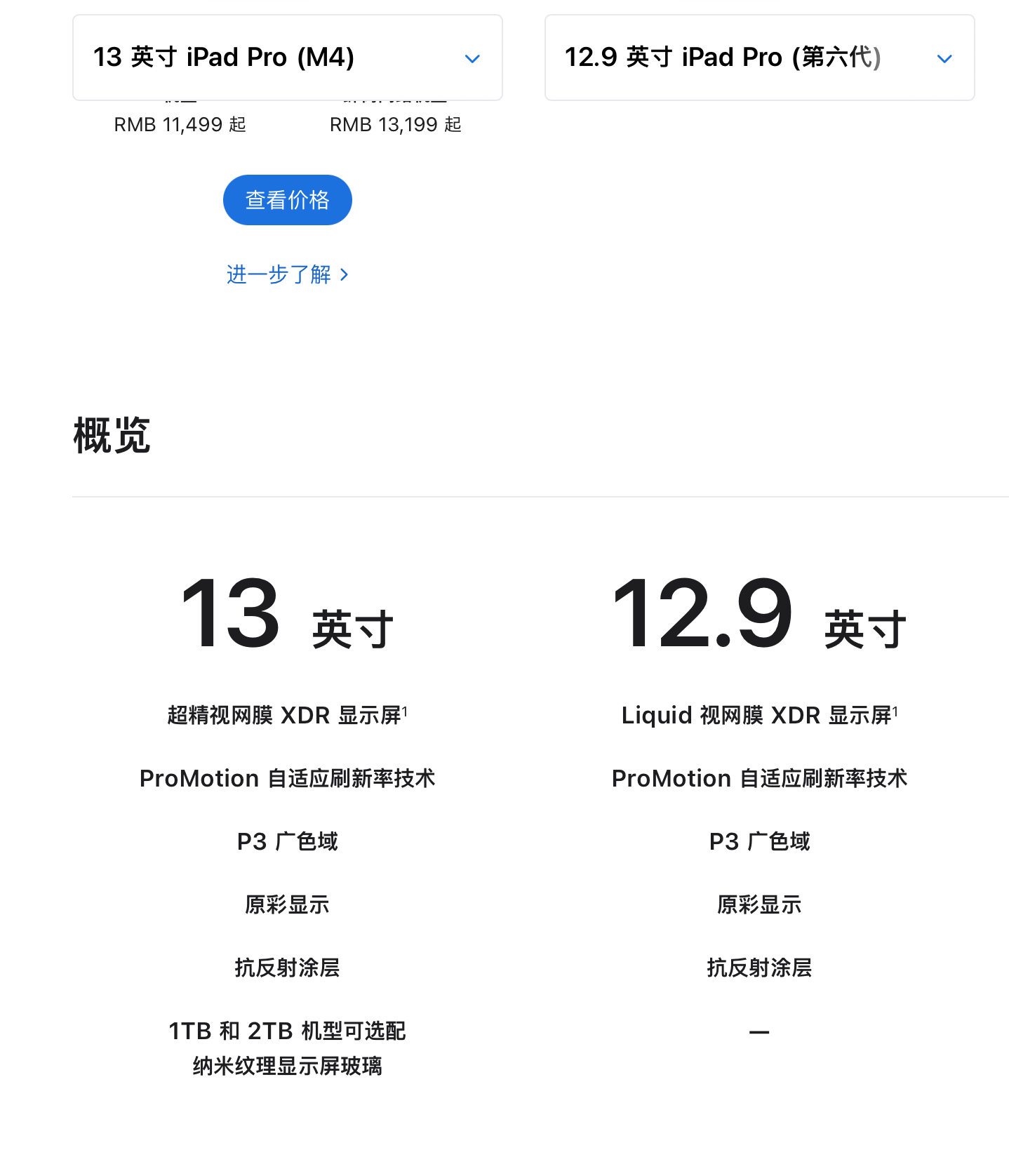Open the 13 英寸 iPad Pro (M4) model dropdown
This screenshot has height=1176, width=1009.
point(287,58)
